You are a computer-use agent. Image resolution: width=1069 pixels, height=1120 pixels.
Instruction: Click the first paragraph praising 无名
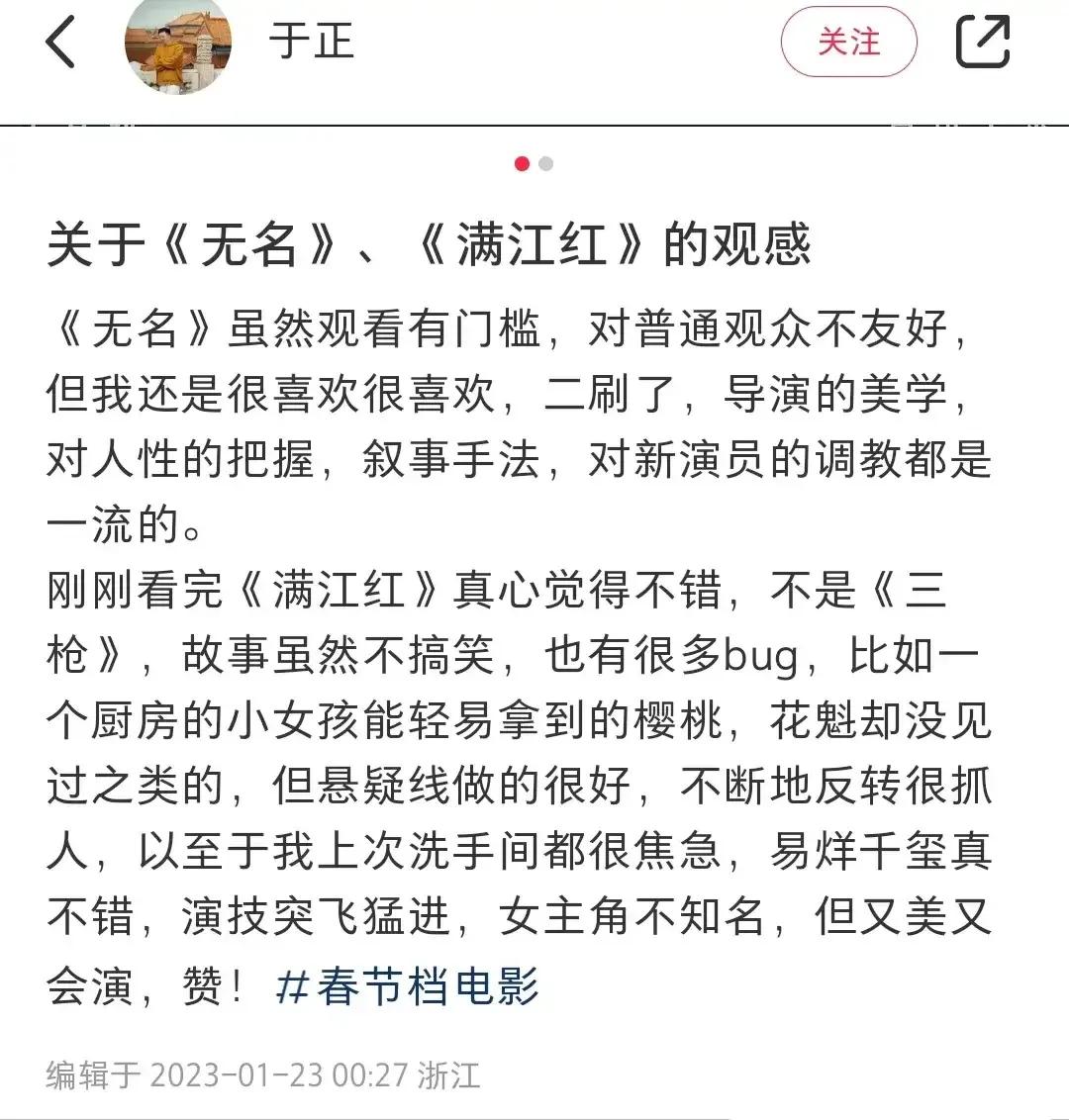tap(495, 416)
